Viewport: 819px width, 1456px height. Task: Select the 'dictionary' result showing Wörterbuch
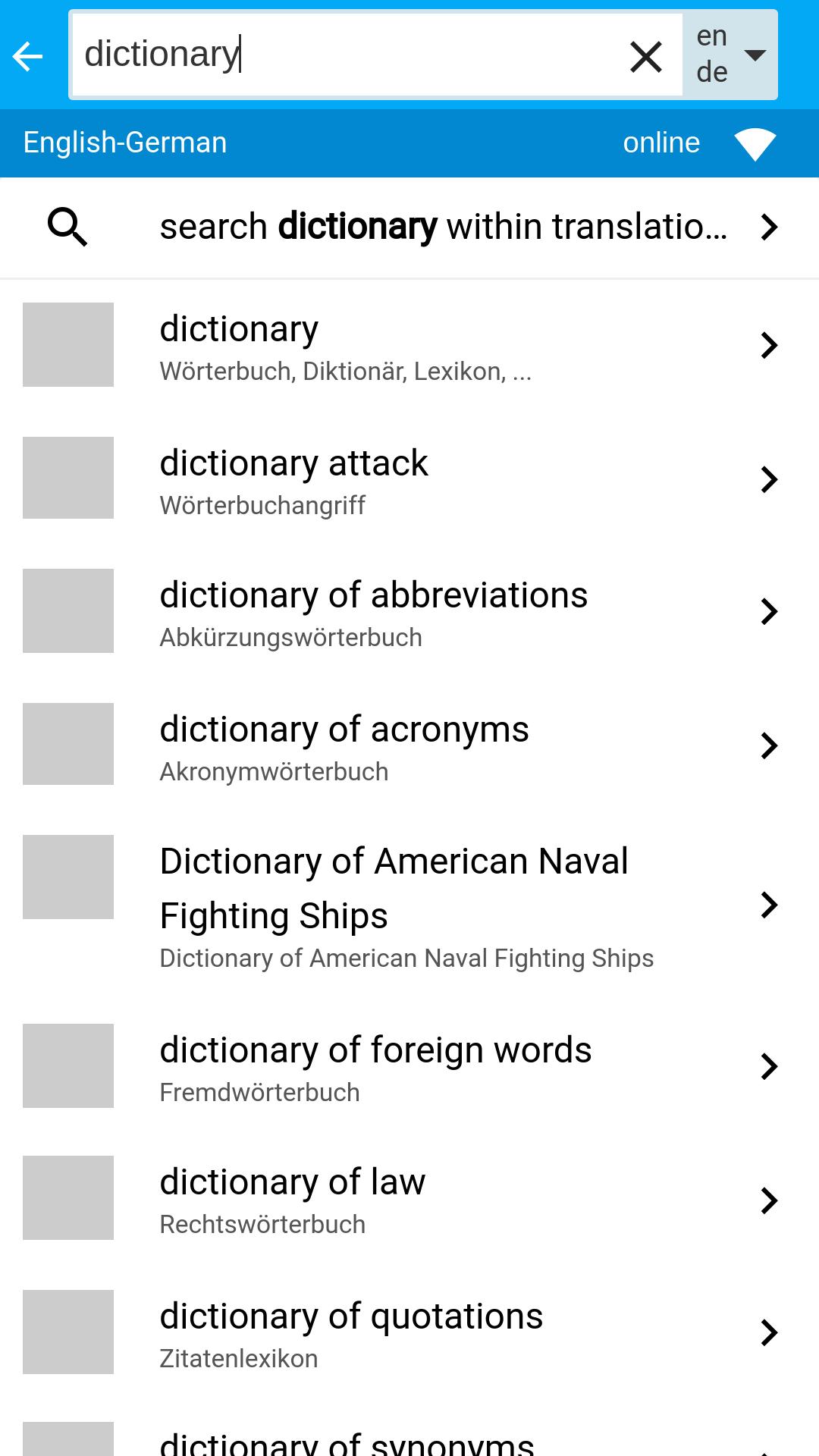click(x=341, y=345)
